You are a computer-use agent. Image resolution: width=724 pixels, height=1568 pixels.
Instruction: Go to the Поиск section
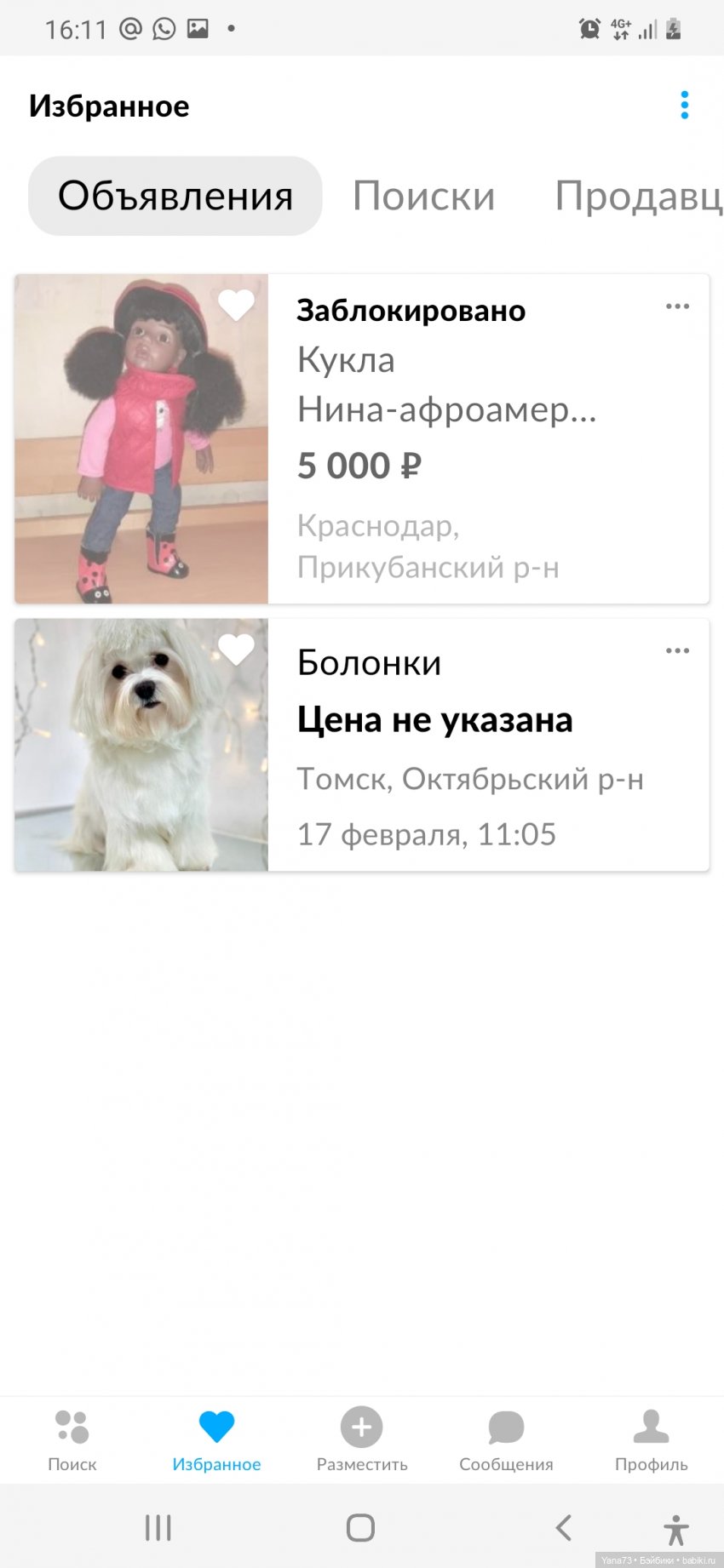72,1440
